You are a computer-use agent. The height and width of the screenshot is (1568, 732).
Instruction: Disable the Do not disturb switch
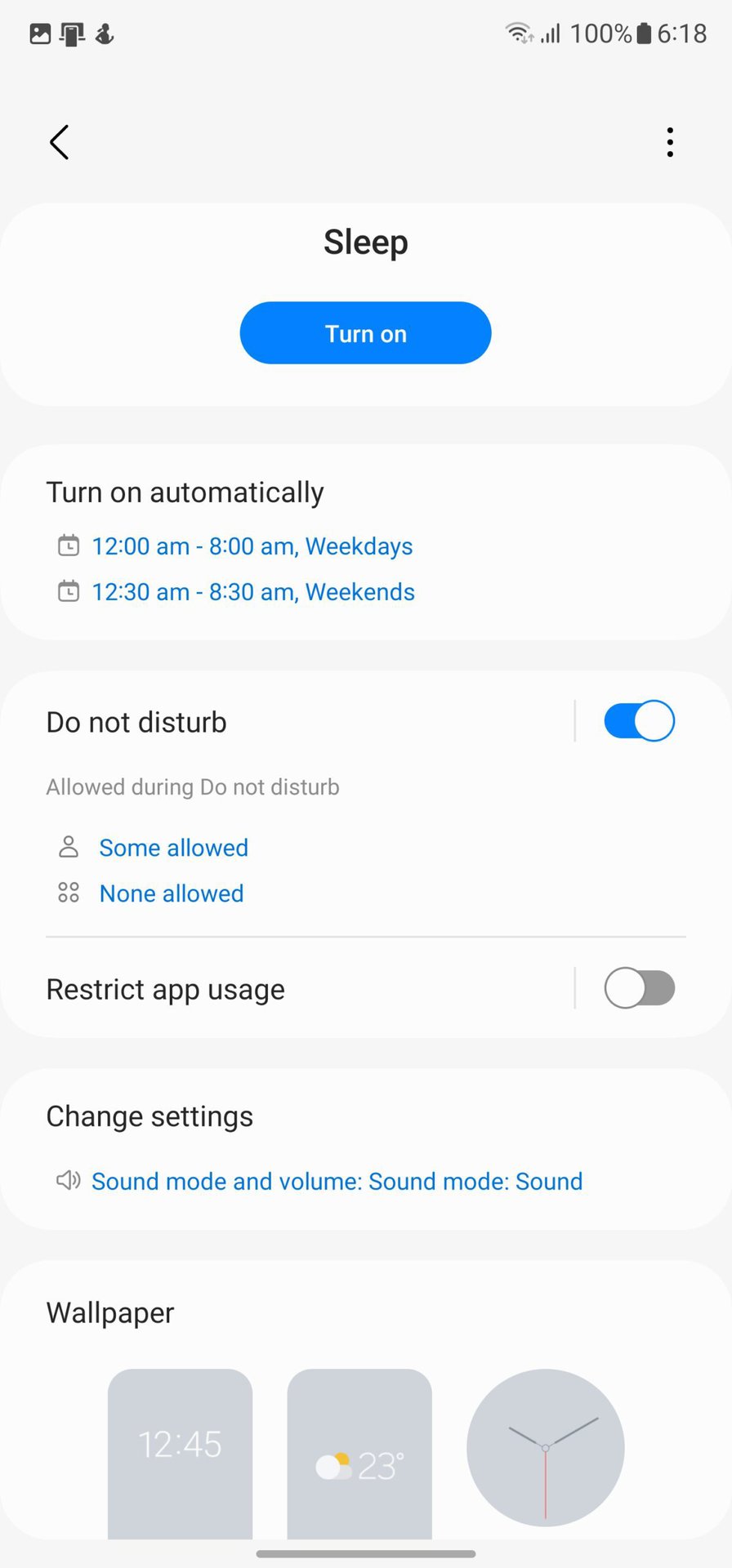639,721
